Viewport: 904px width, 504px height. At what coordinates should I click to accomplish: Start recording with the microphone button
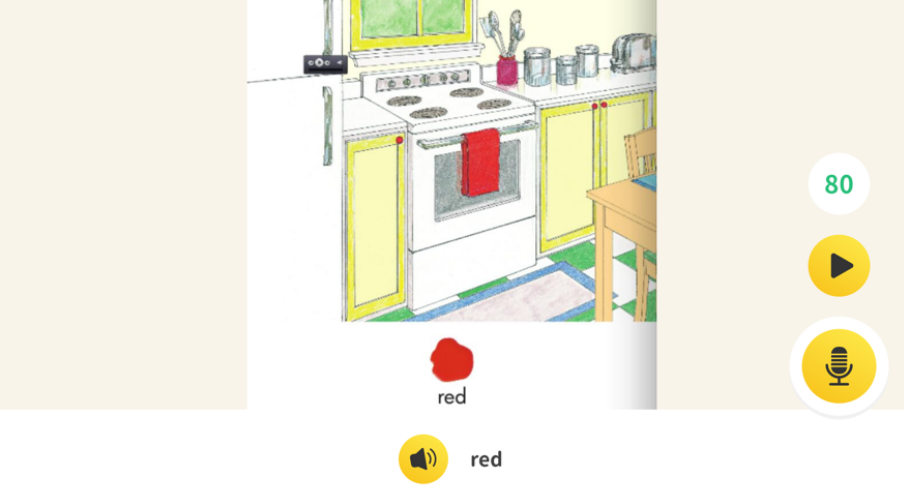tap(839, 366)
